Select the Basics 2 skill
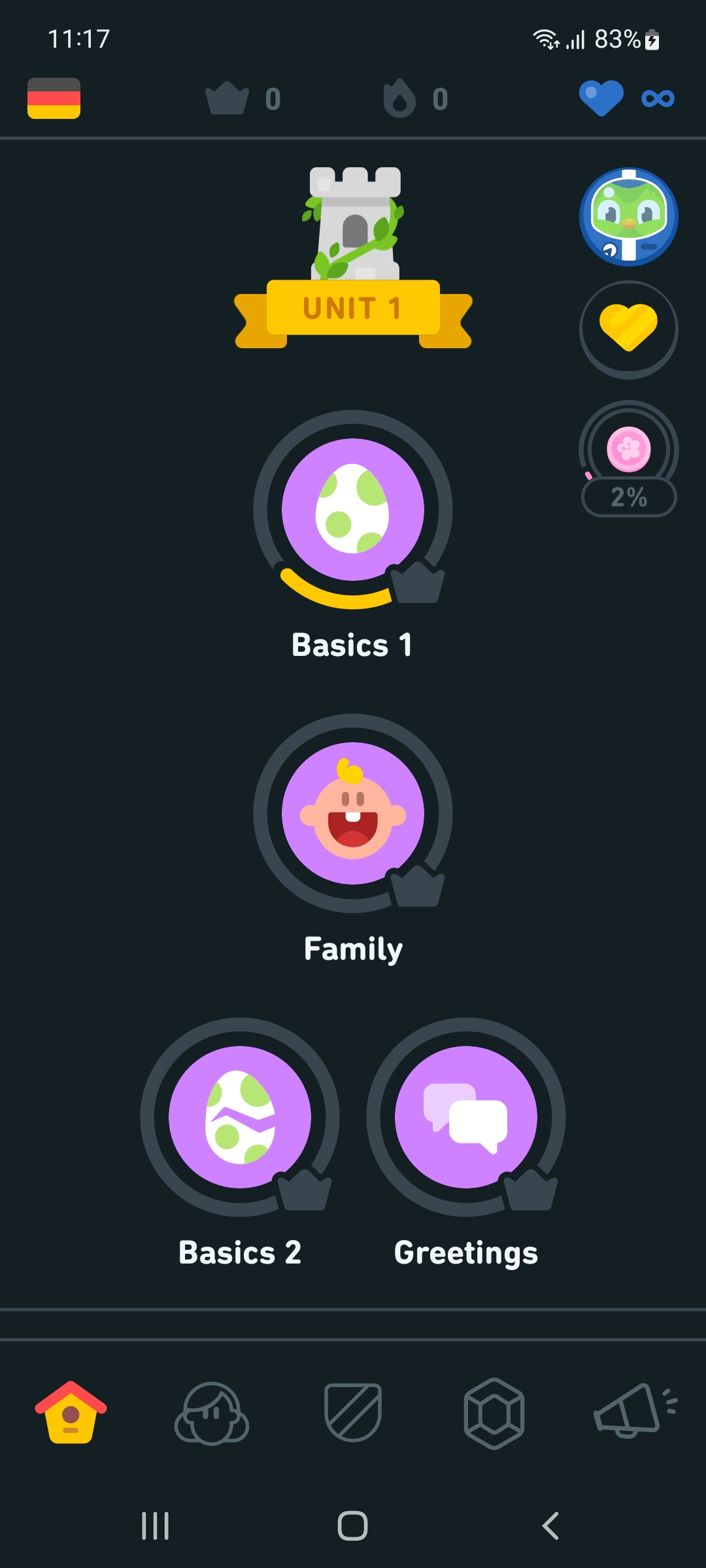Viewport: 706px width, 1568px height. click(x=240, y=1117)
